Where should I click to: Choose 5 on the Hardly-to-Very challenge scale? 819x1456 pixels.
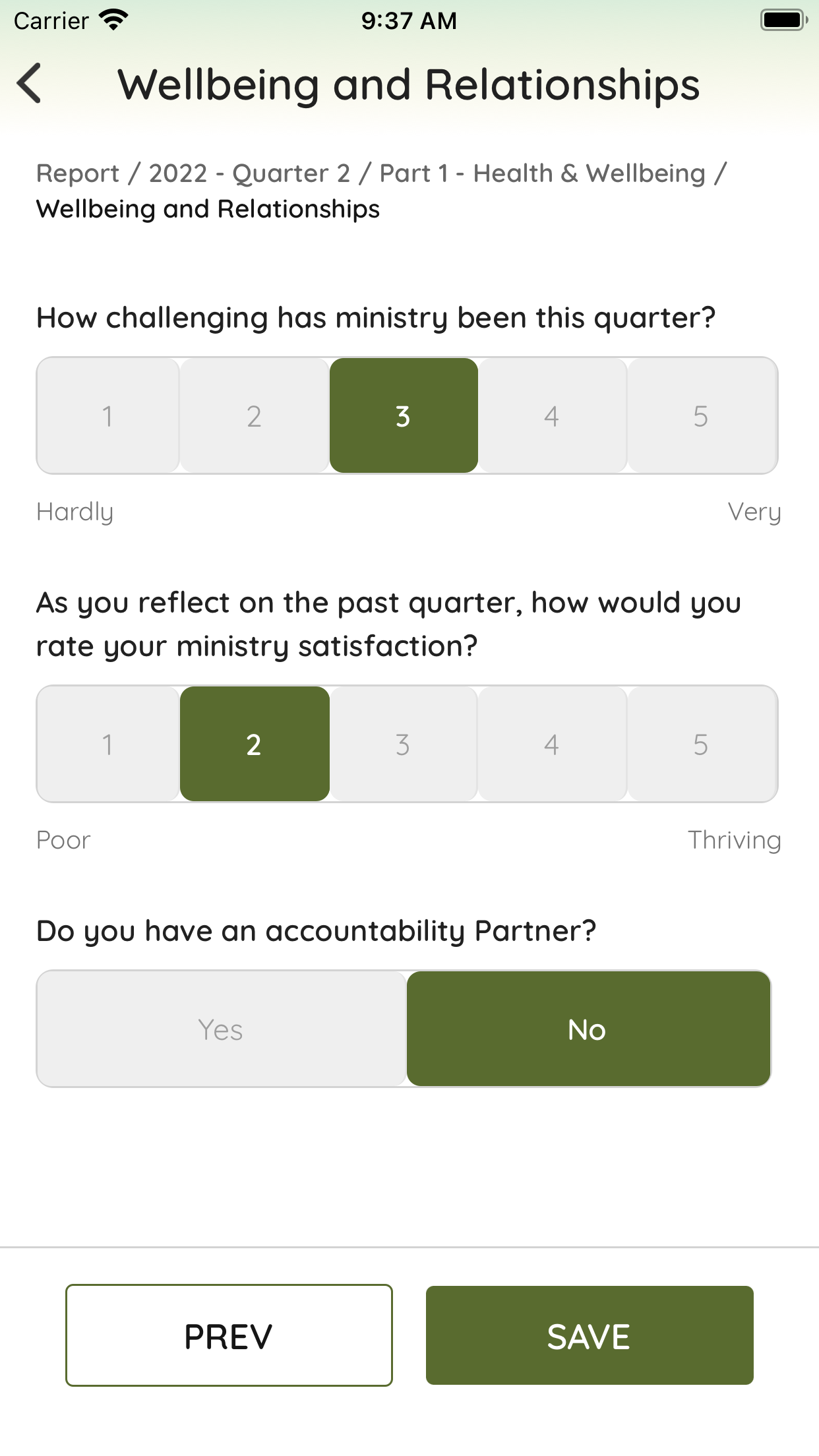(x=702, y=415)
